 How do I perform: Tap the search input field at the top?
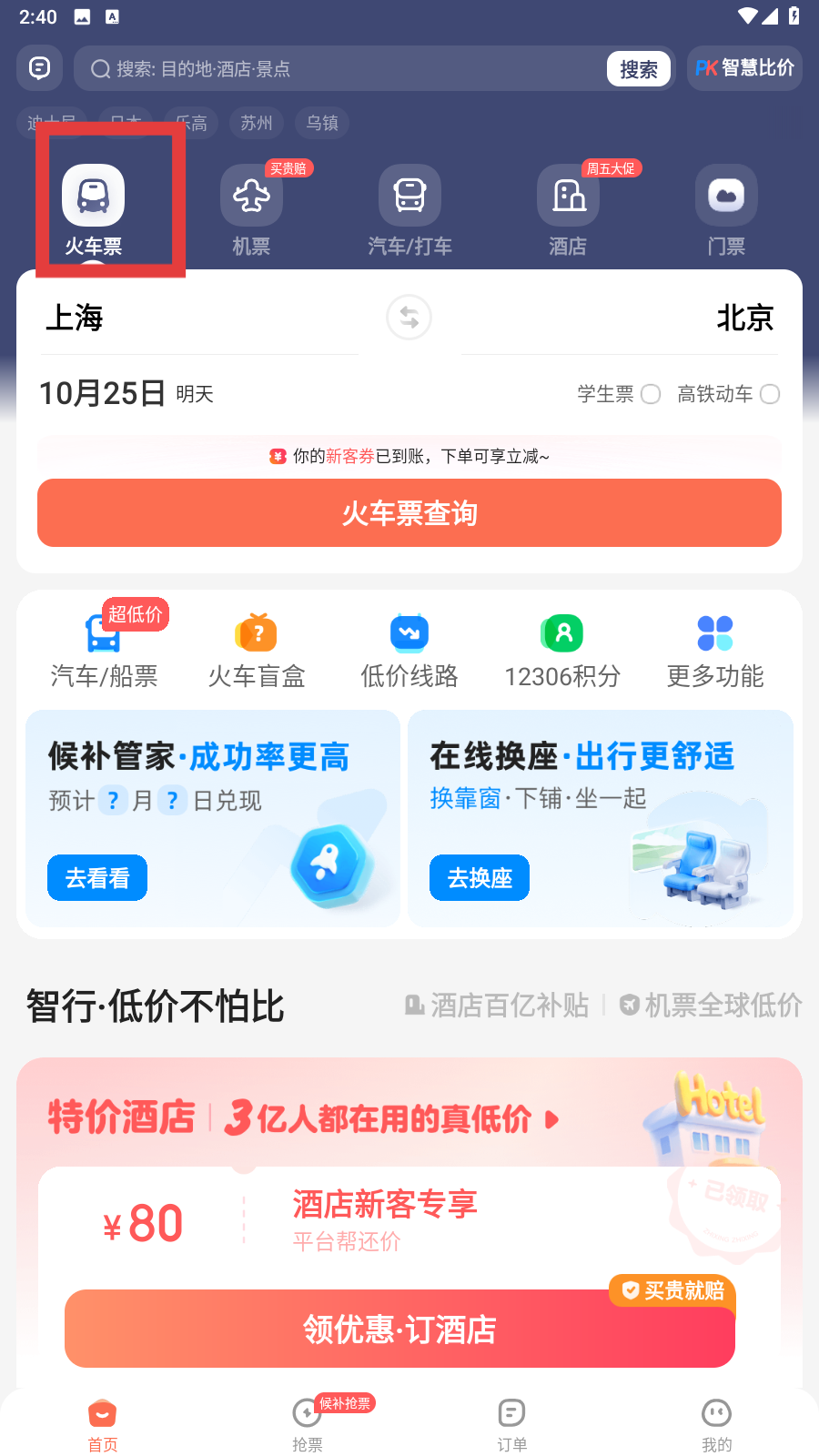(346, 68)
